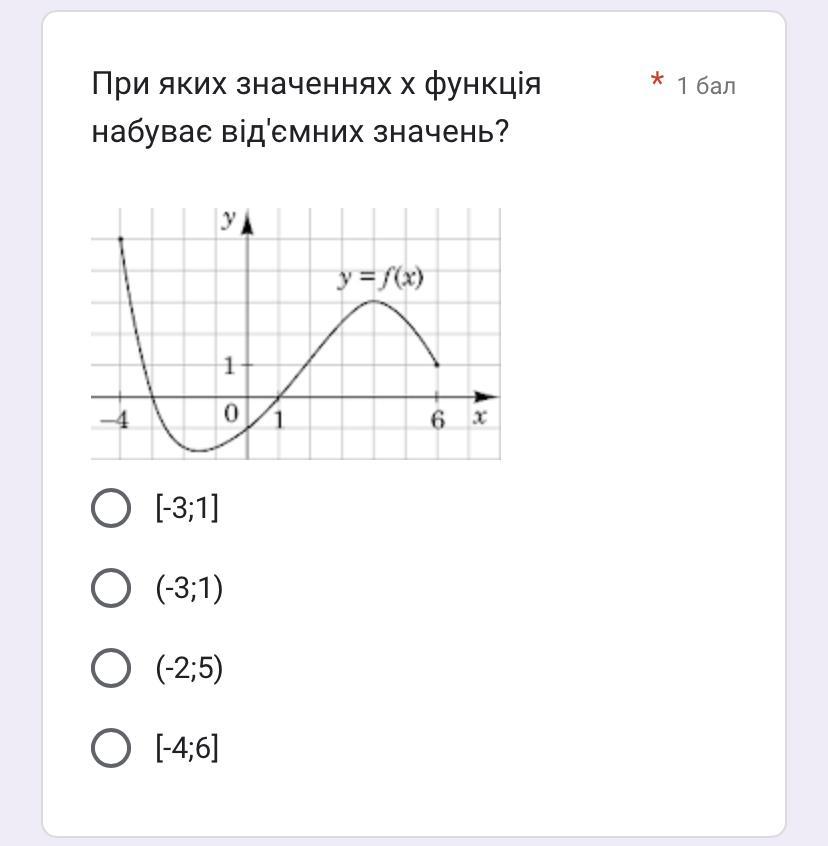
Task: Mark the answer option [-4;6]
Action: pos(110,747)
